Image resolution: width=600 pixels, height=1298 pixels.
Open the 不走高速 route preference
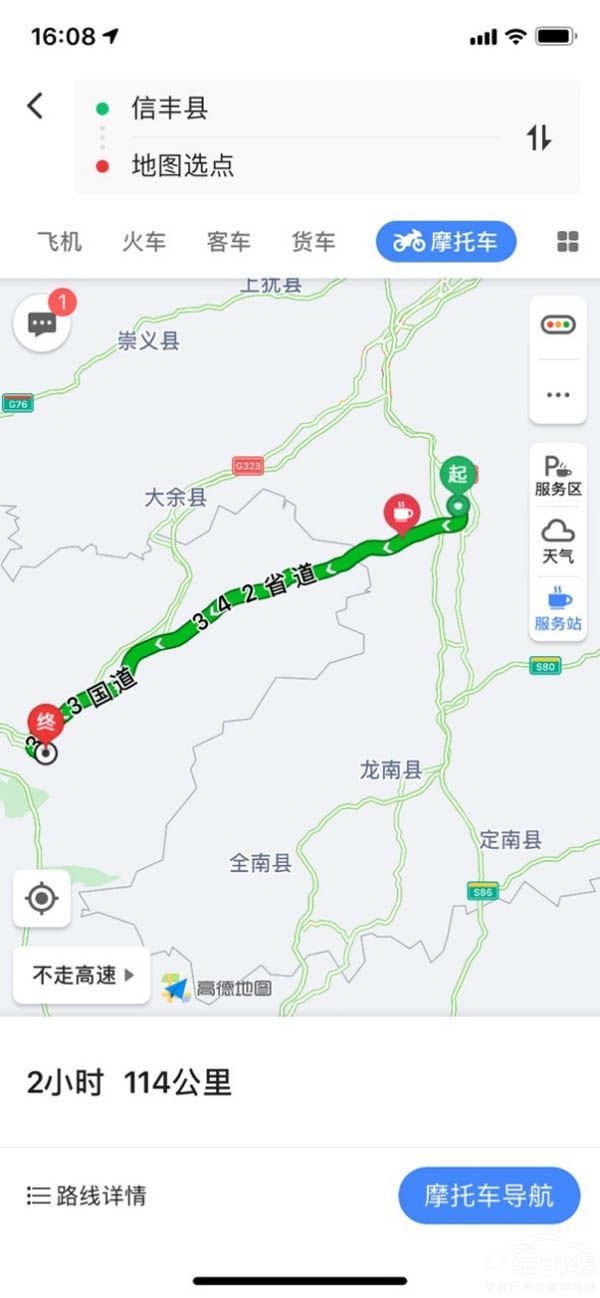(x=82, y=976)
